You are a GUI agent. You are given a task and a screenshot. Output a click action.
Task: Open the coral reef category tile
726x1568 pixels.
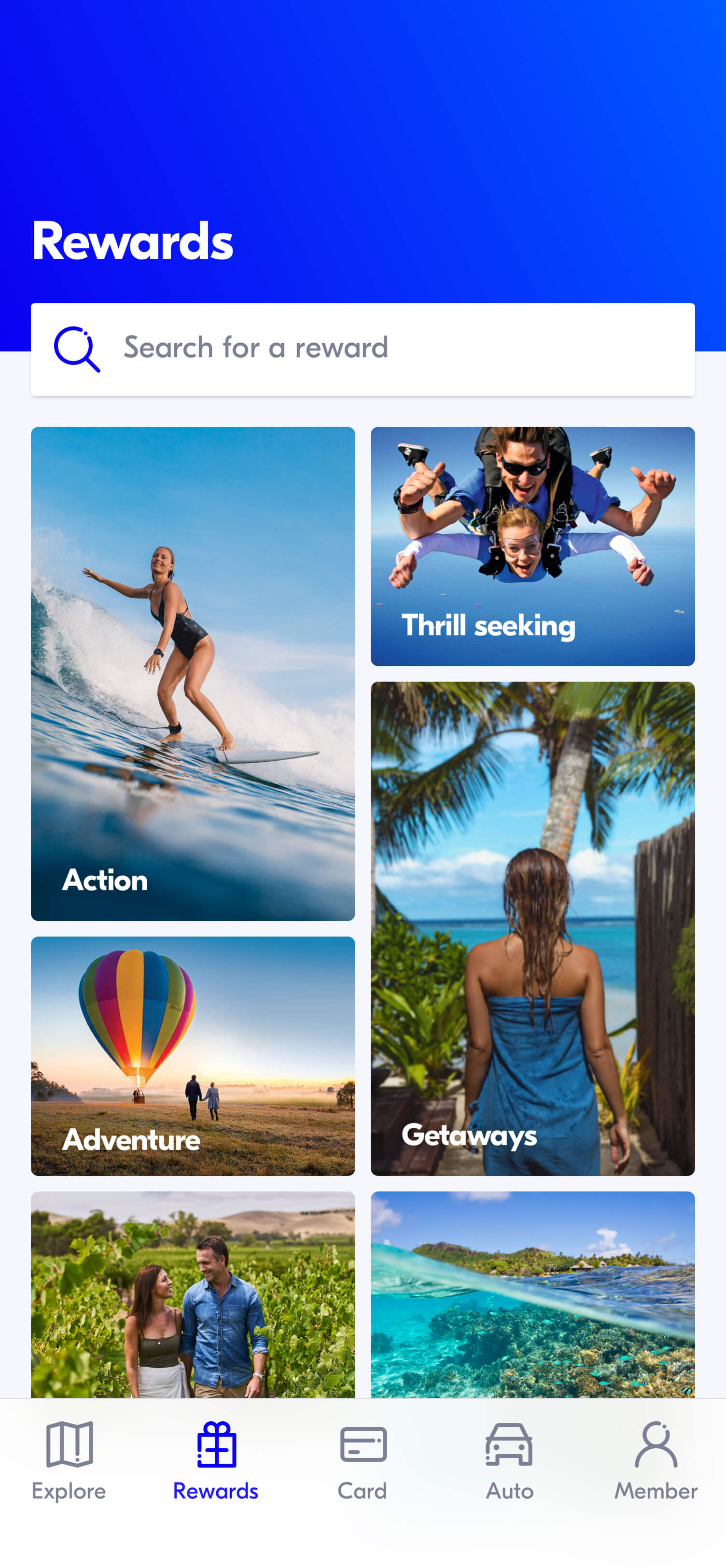532,1295
